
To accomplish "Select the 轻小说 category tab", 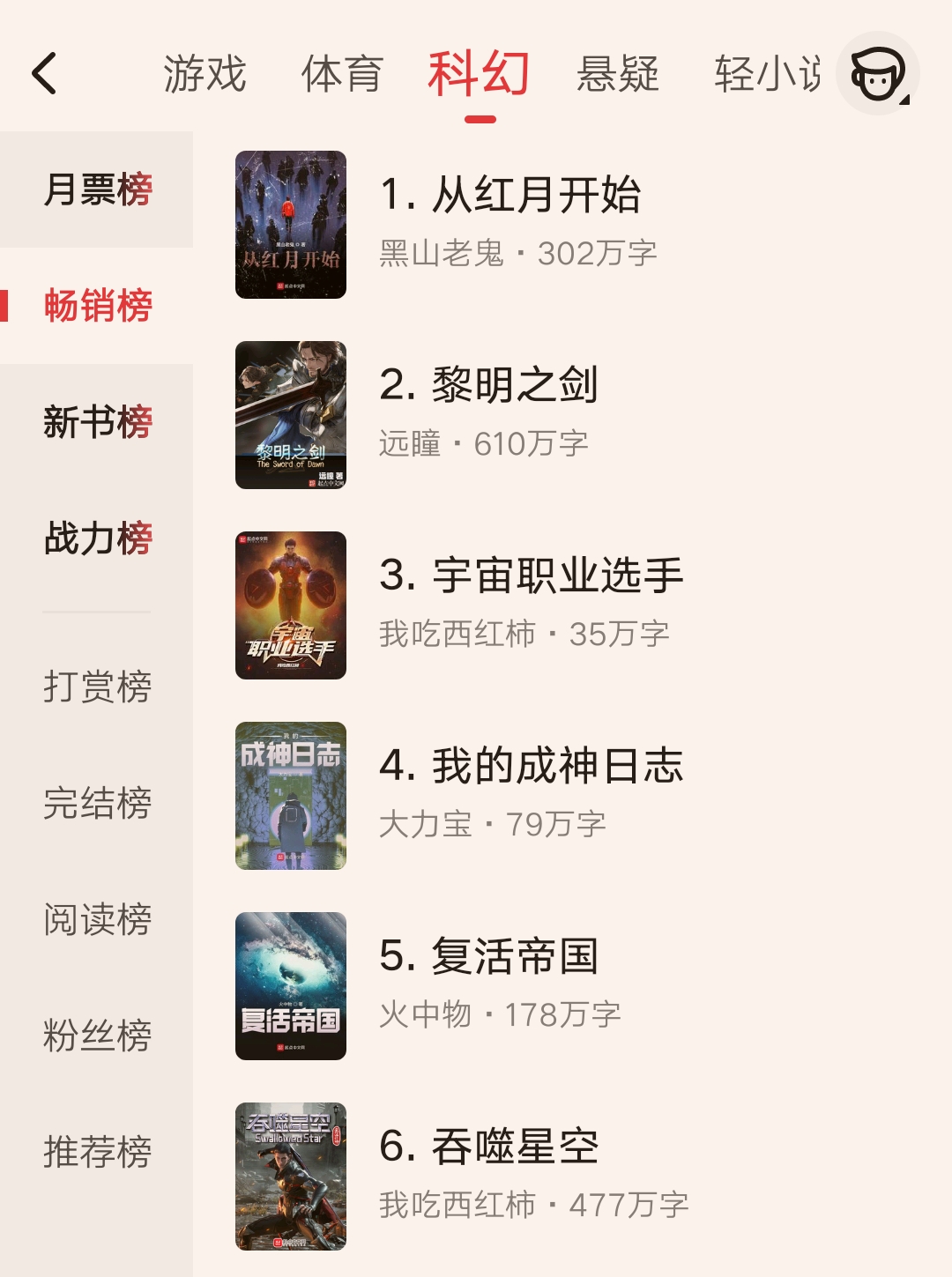I will [x=767, y=73].
